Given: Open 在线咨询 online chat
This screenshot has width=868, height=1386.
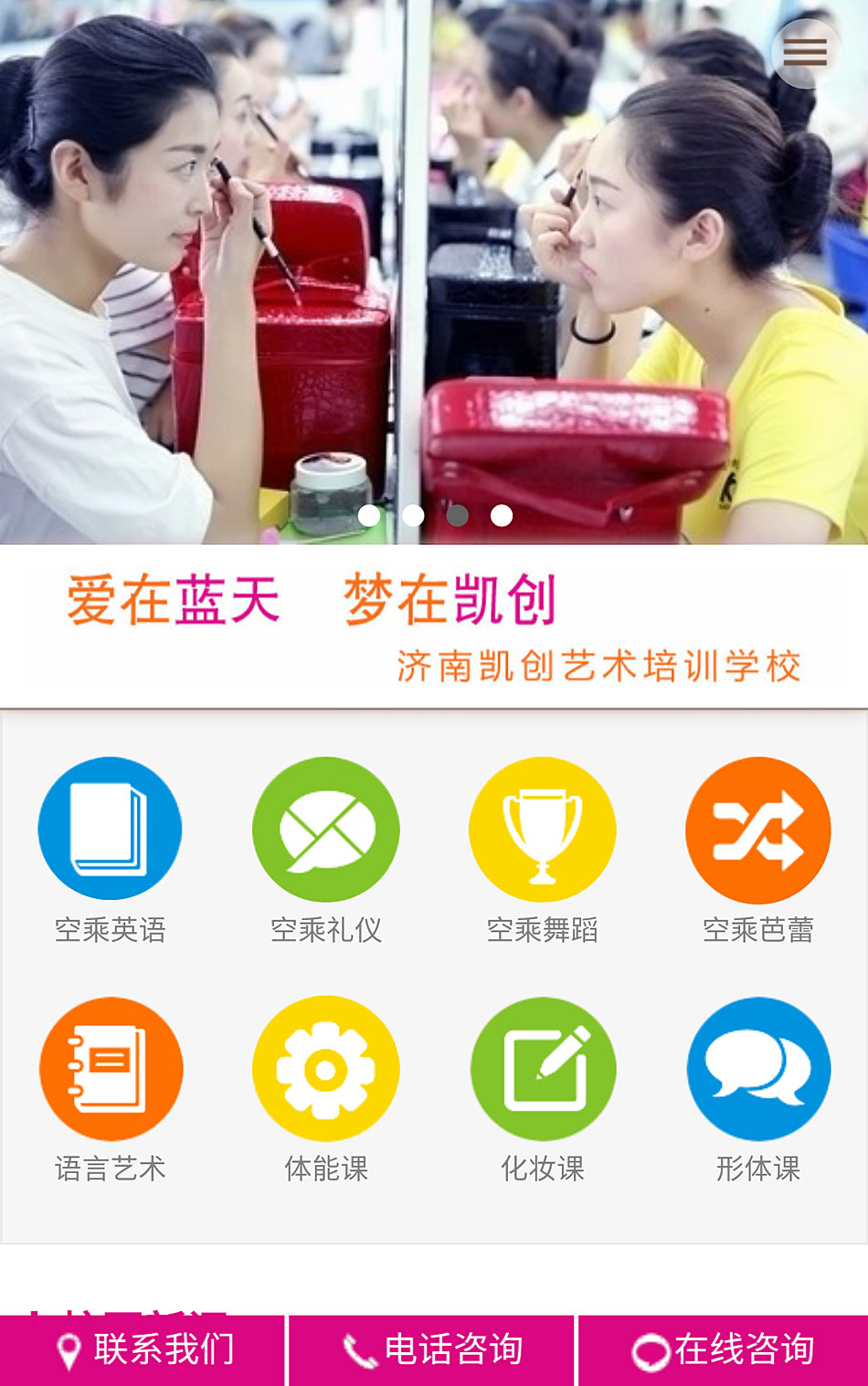Looking at the screenshot, I should [x=723, y=1350].
